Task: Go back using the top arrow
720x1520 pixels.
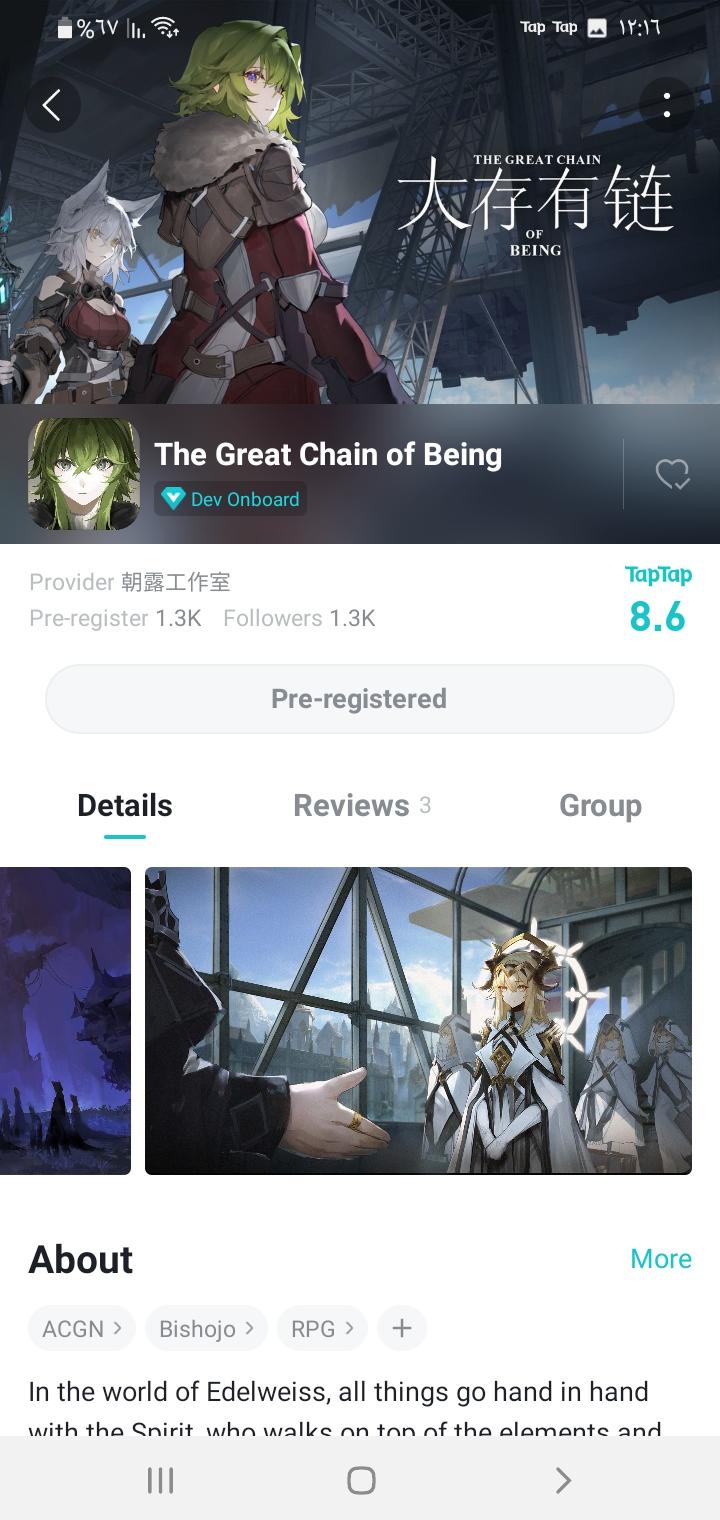Action: [x=52, y=105]
